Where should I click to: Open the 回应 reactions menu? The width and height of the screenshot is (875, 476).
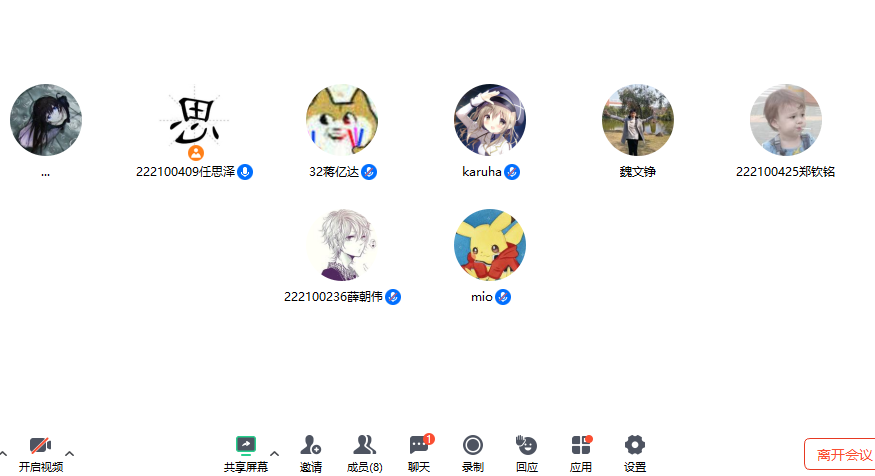(x=527, y=452)
